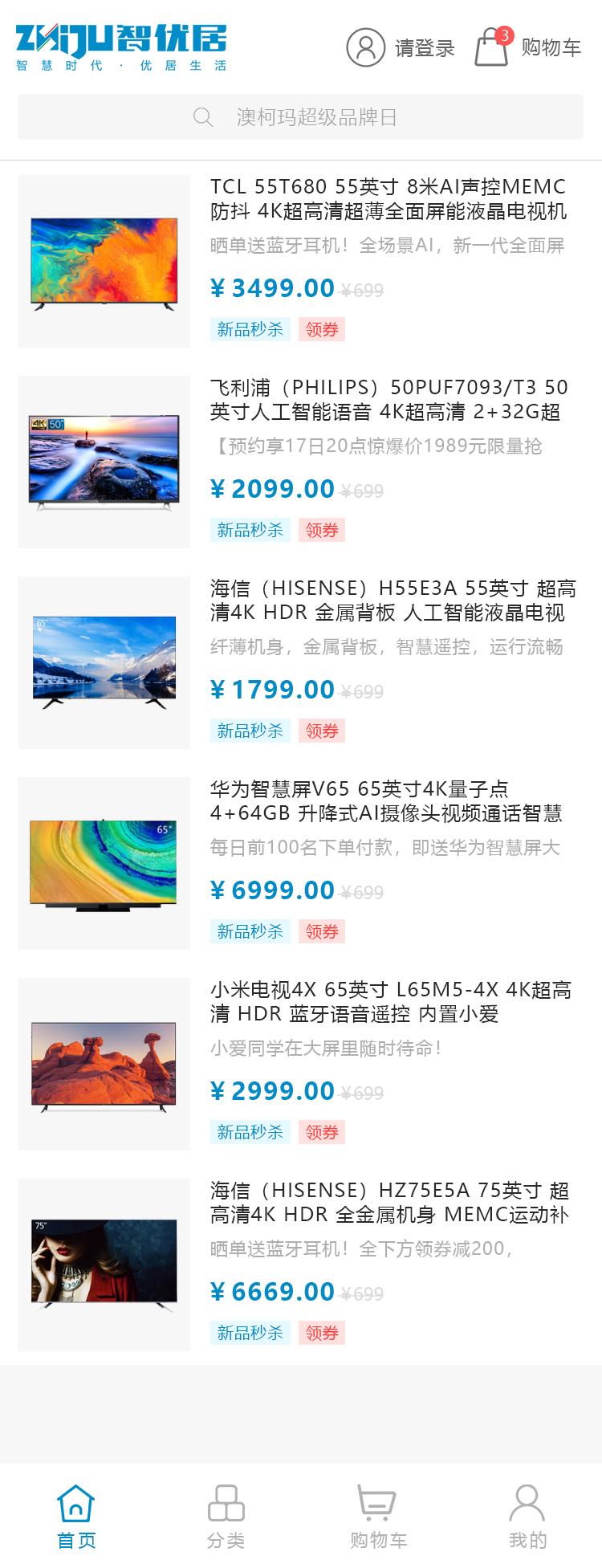This screenshot has height=1568, width=602.
Task: Tap 领券 under 小米电视4X
Action: (x=322, y=1132)
